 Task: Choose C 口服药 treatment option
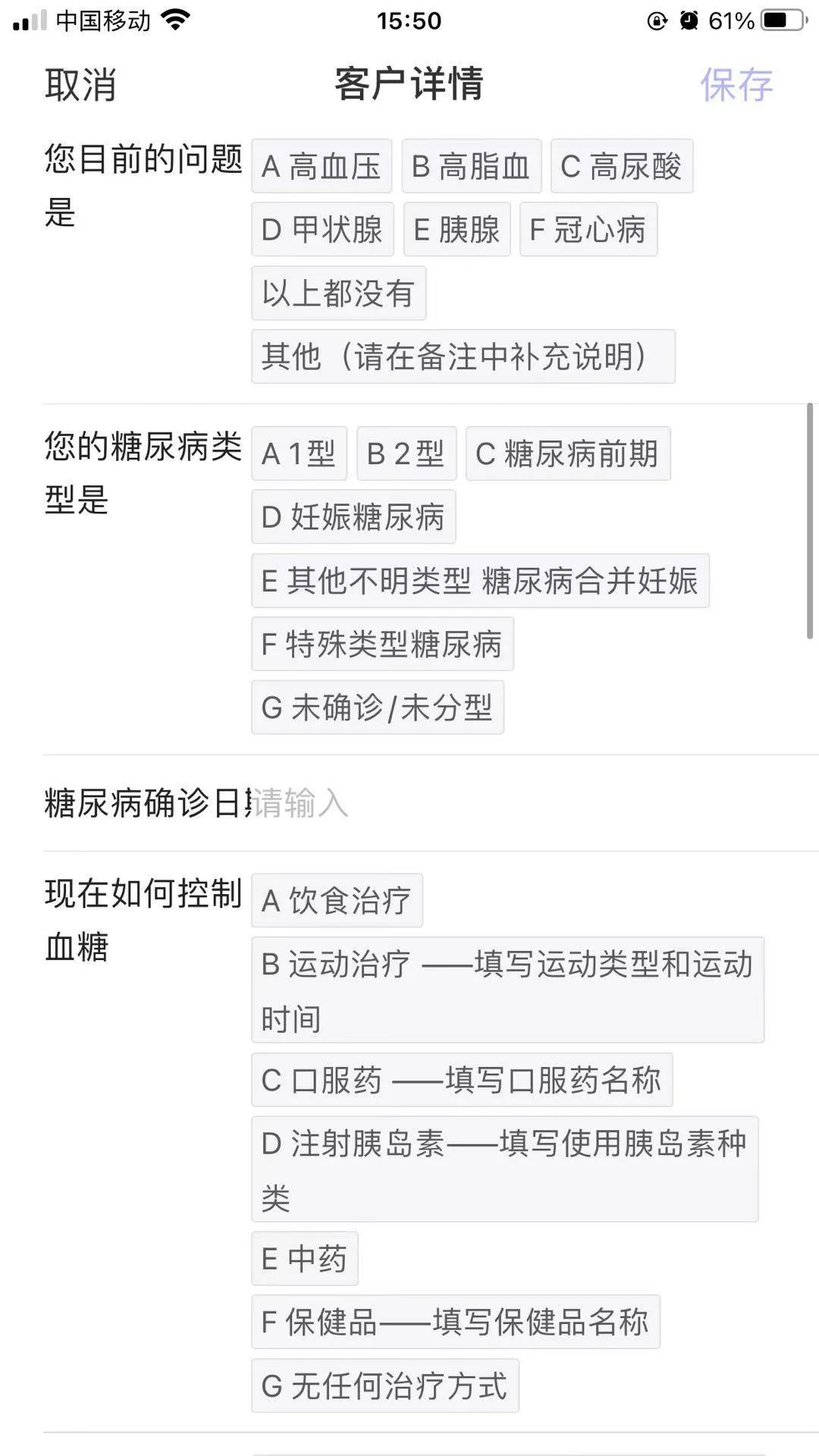pos(461,1080)
